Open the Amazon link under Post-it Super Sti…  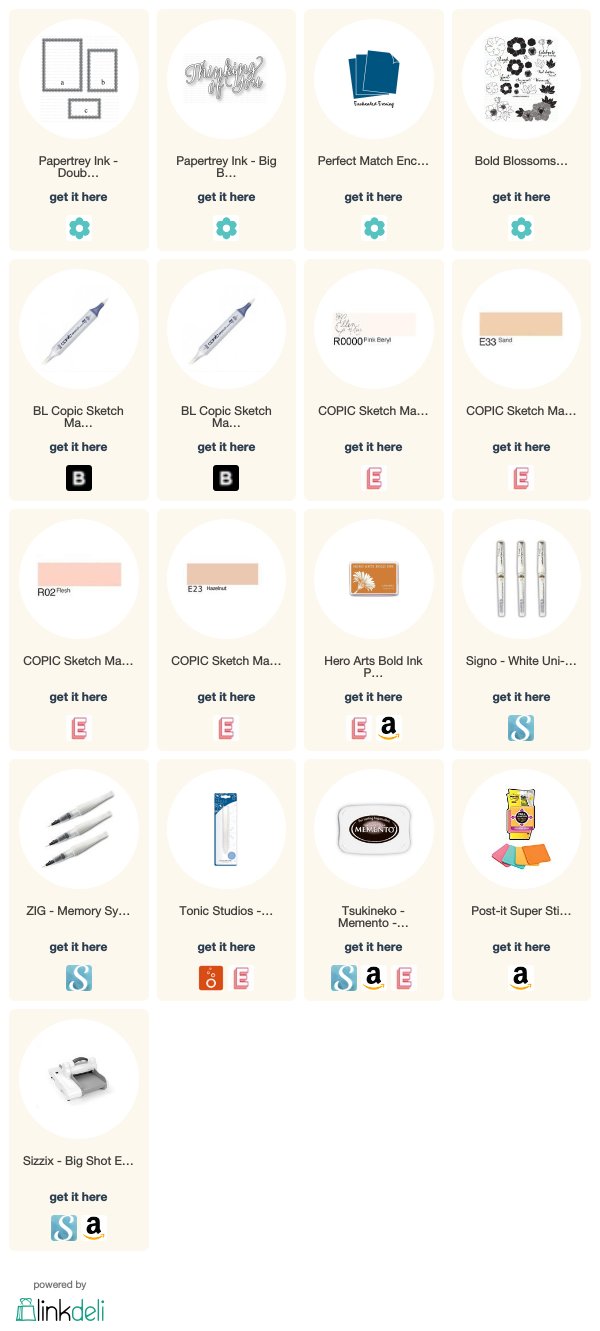(522, 979)
